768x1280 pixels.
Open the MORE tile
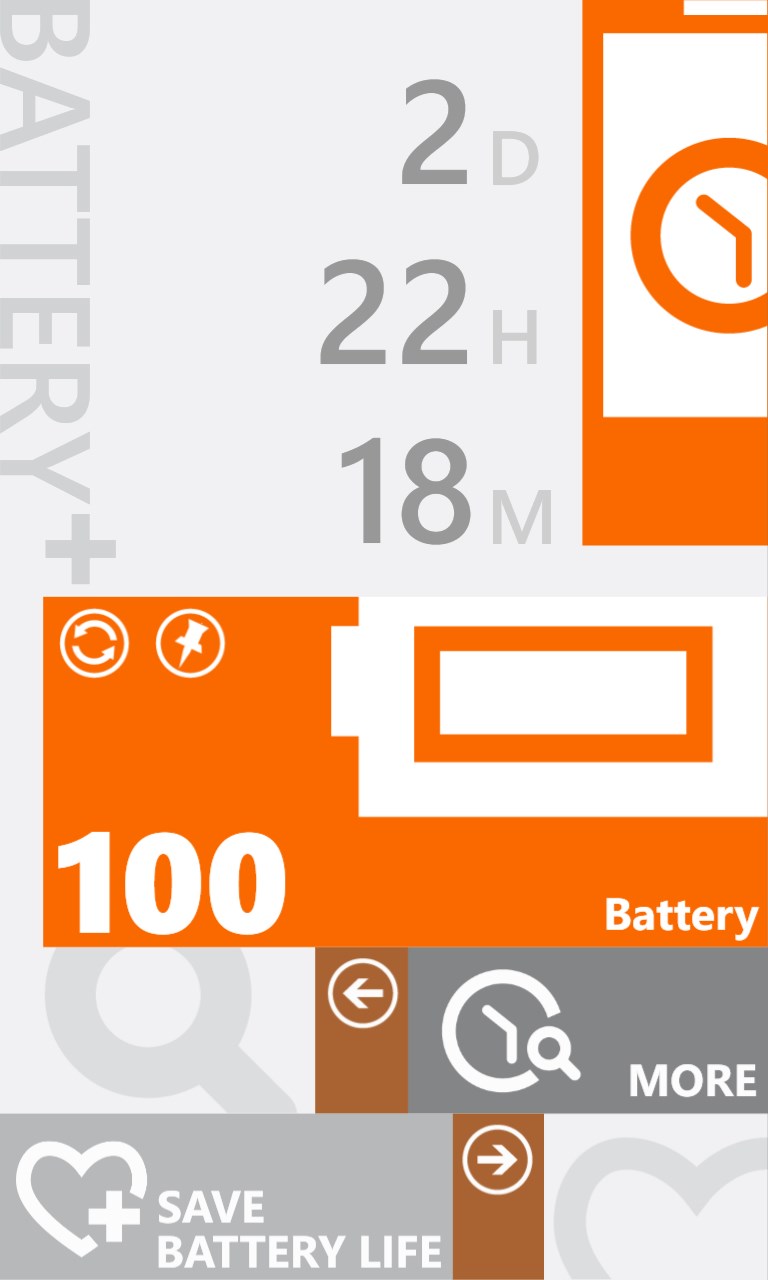coord(588,1030)
